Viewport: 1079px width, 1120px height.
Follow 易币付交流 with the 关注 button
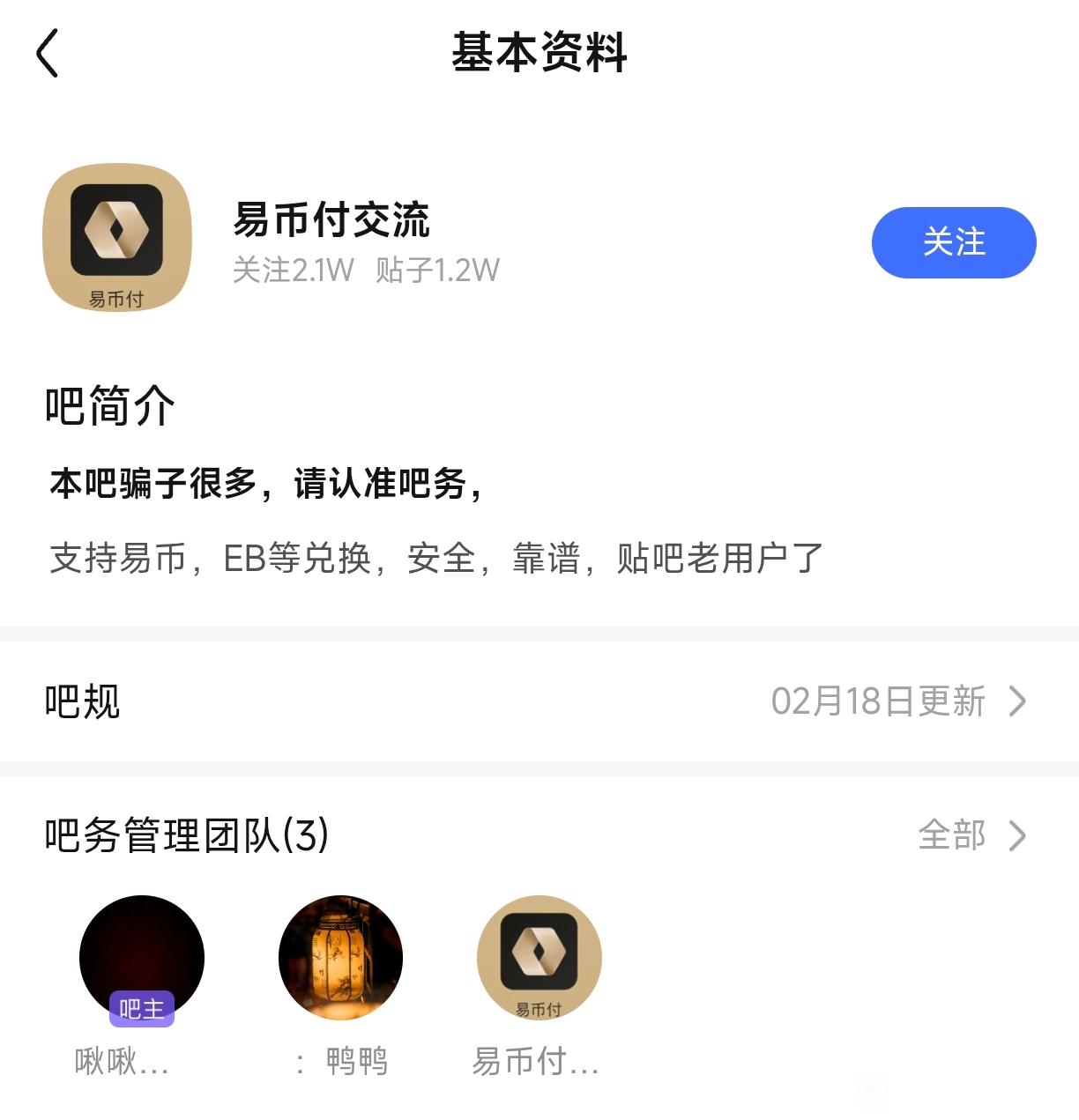click(953, 242)
